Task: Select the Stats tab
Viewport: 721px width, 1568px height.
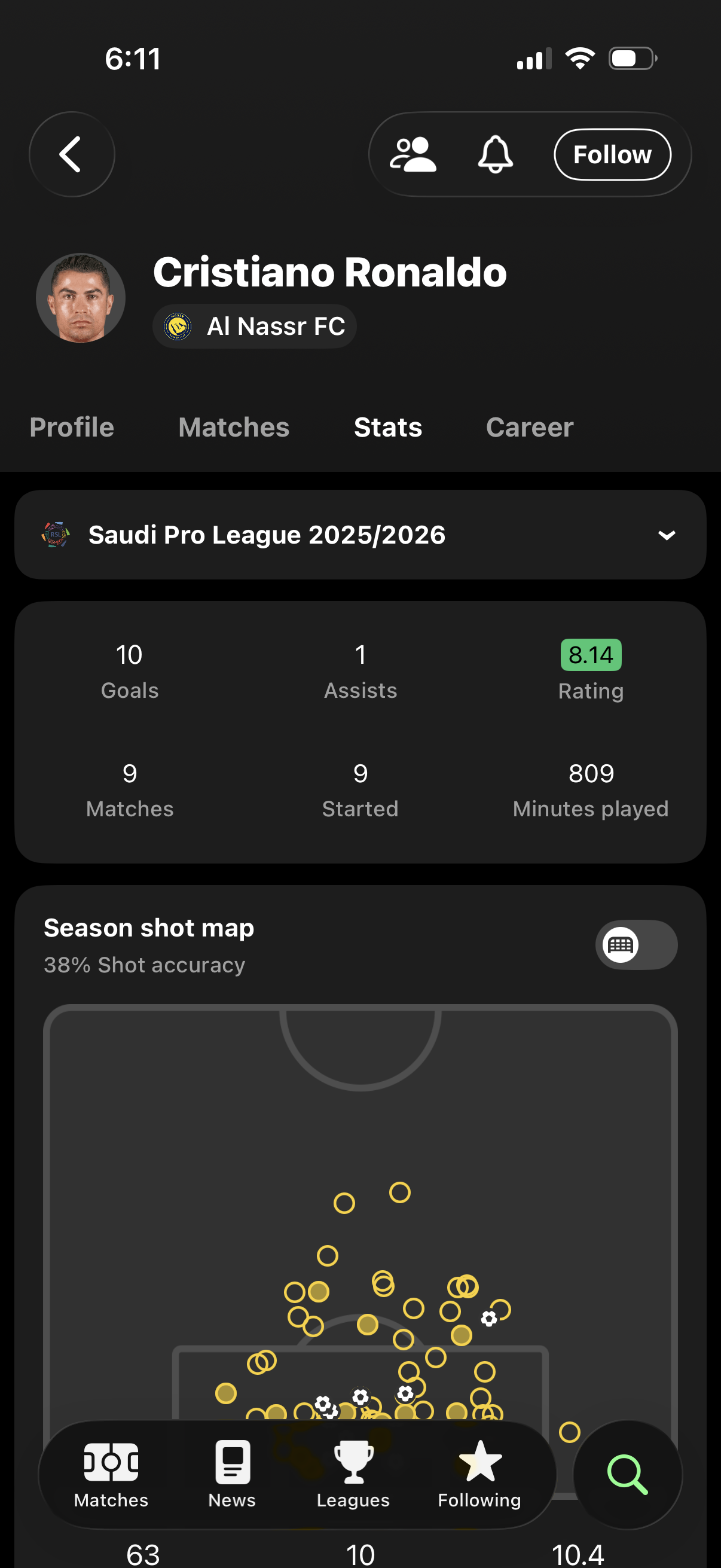Action: (x=387, y=428)
